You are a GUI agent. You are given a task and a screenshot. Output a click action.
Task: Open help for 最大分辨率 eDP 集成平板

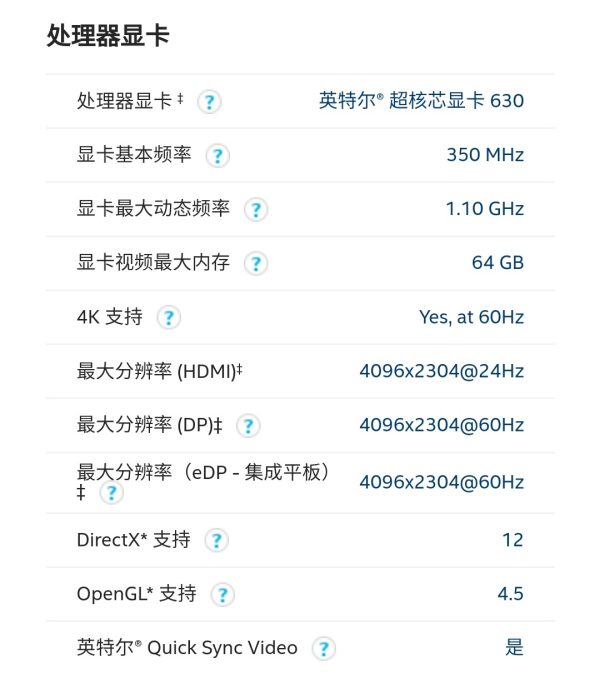[x=112, y=493]
